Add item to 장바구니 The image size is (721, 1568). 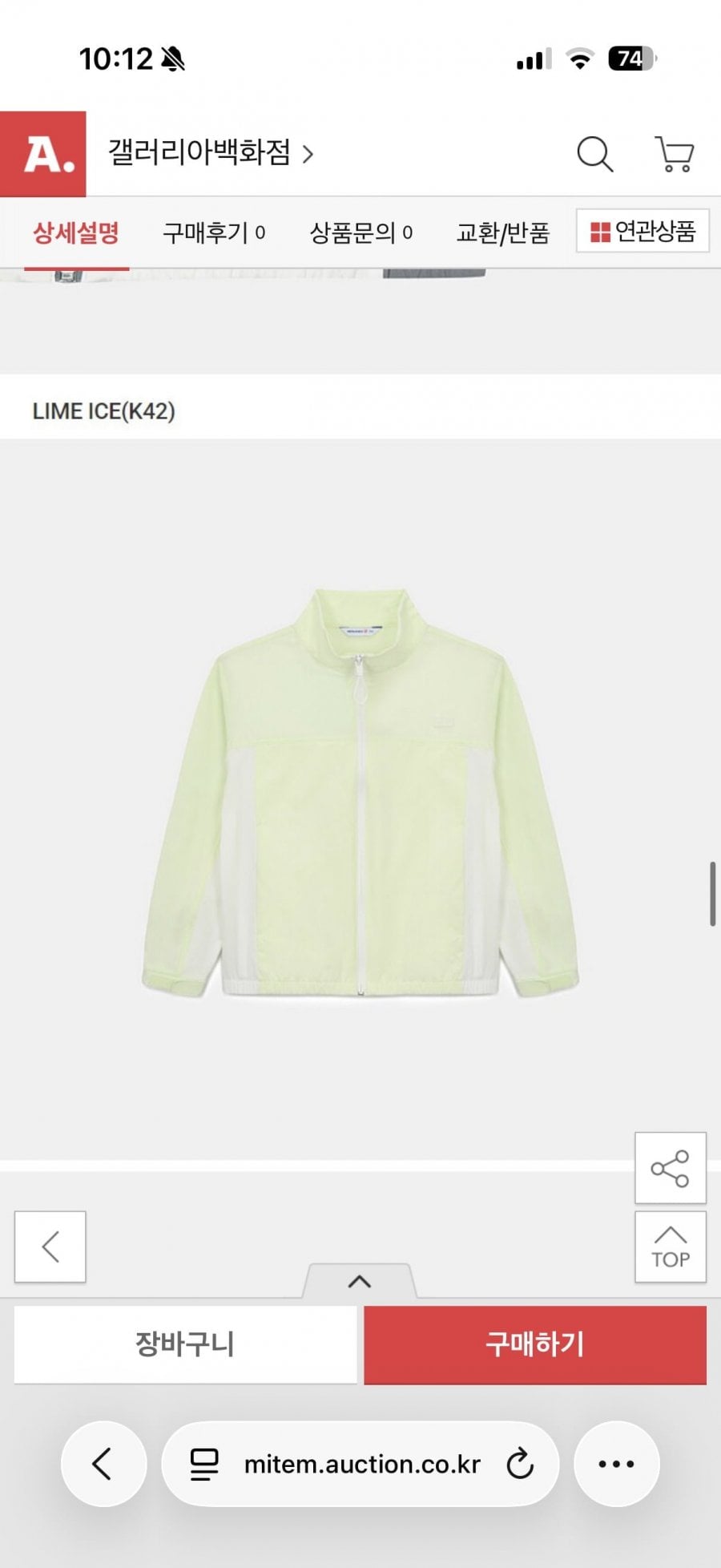click(x=185, y=1344)
